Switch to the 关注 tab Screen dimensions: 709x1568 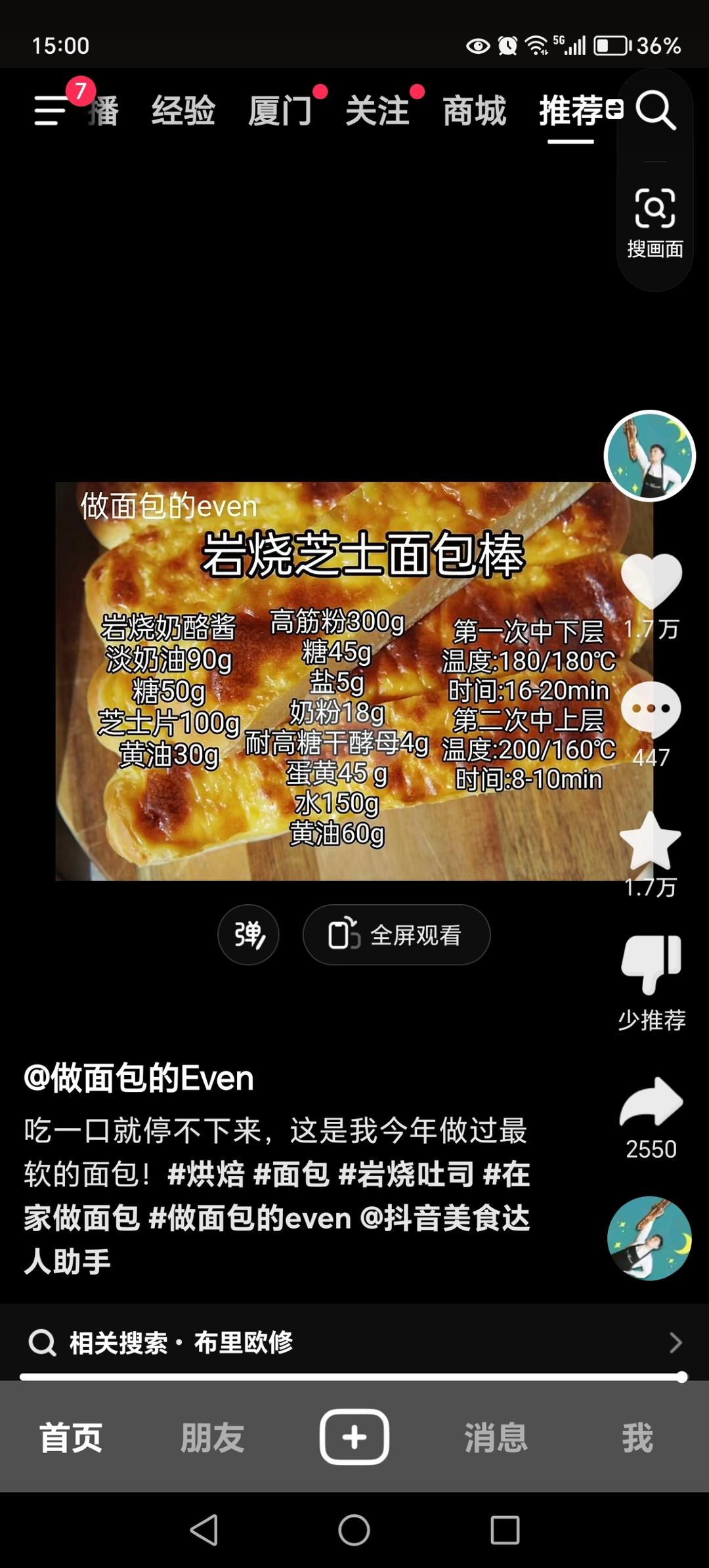pyautogui.click(x=377, y=110)
